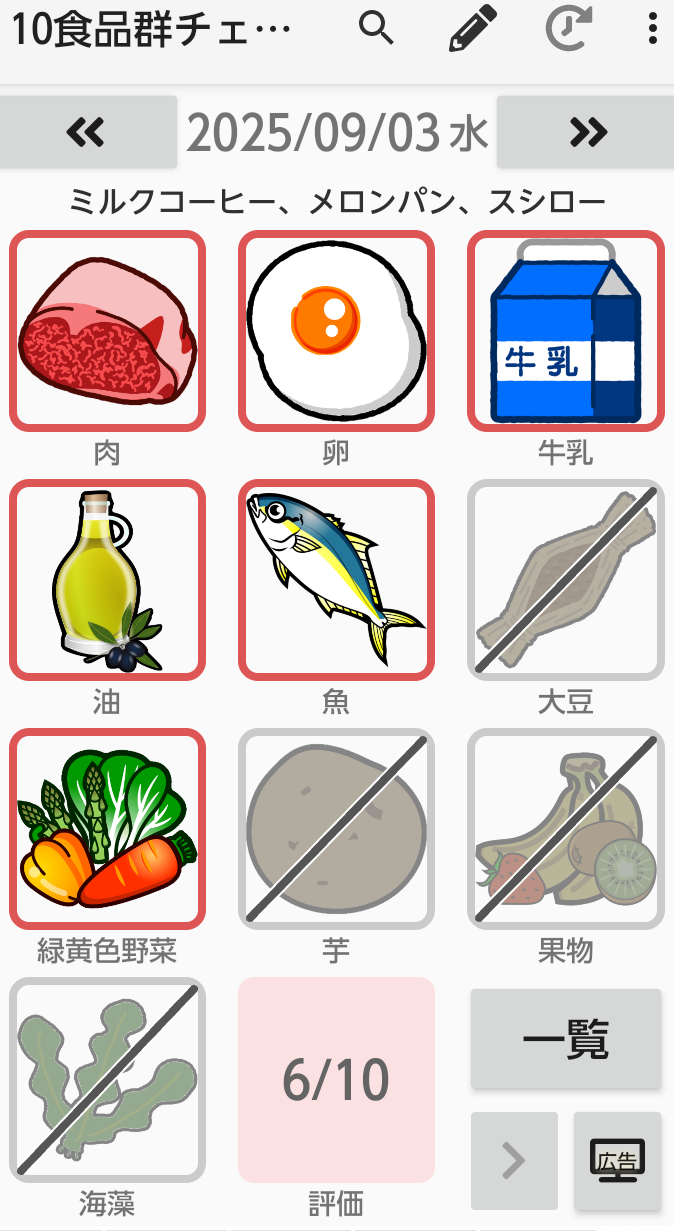Tap the pencil edit icon
Image resolution: width=674 pixels, height=1231 pixels.
[472, 30]
